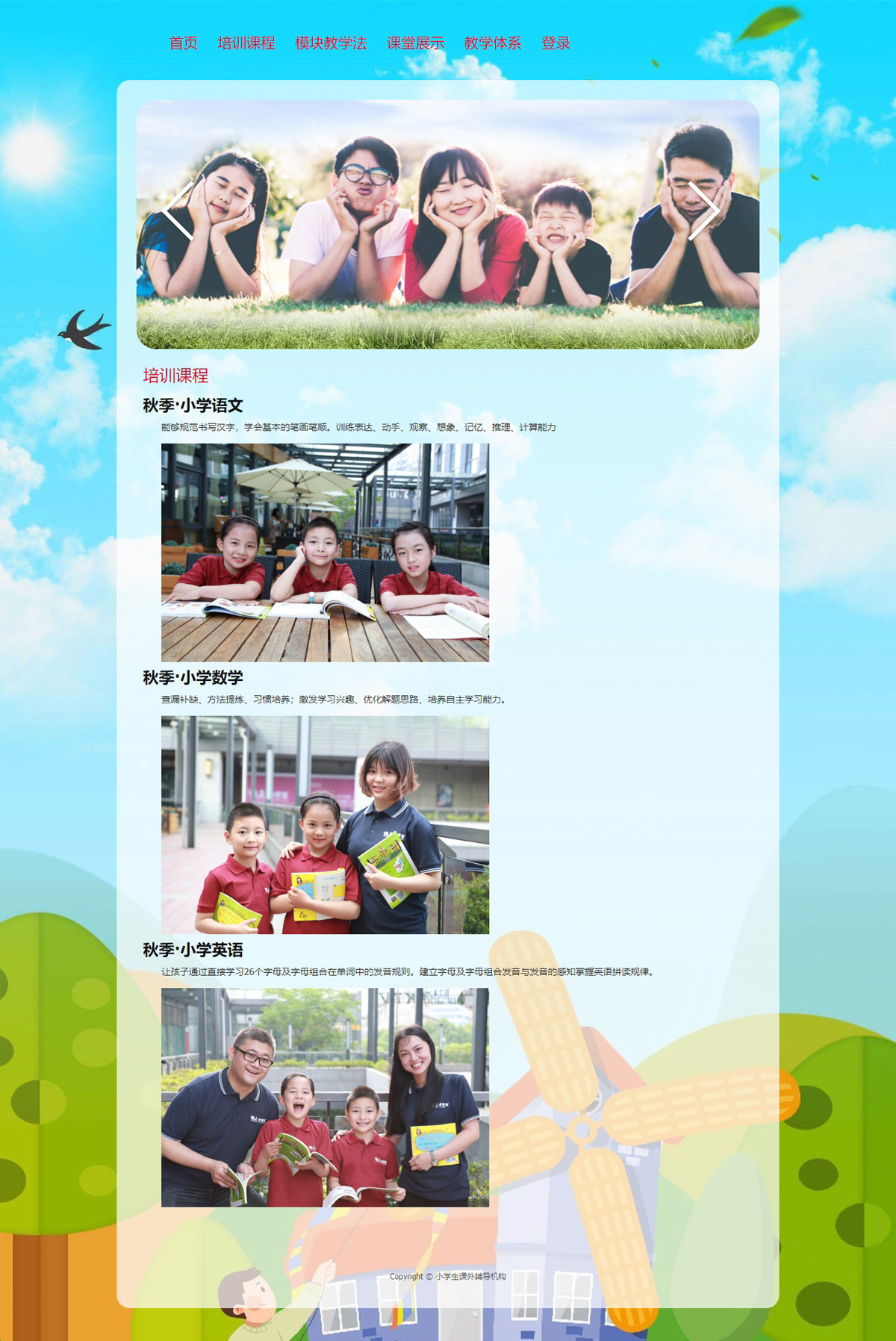
Task: Go to the 首页 home page
Action: (184, 43)
